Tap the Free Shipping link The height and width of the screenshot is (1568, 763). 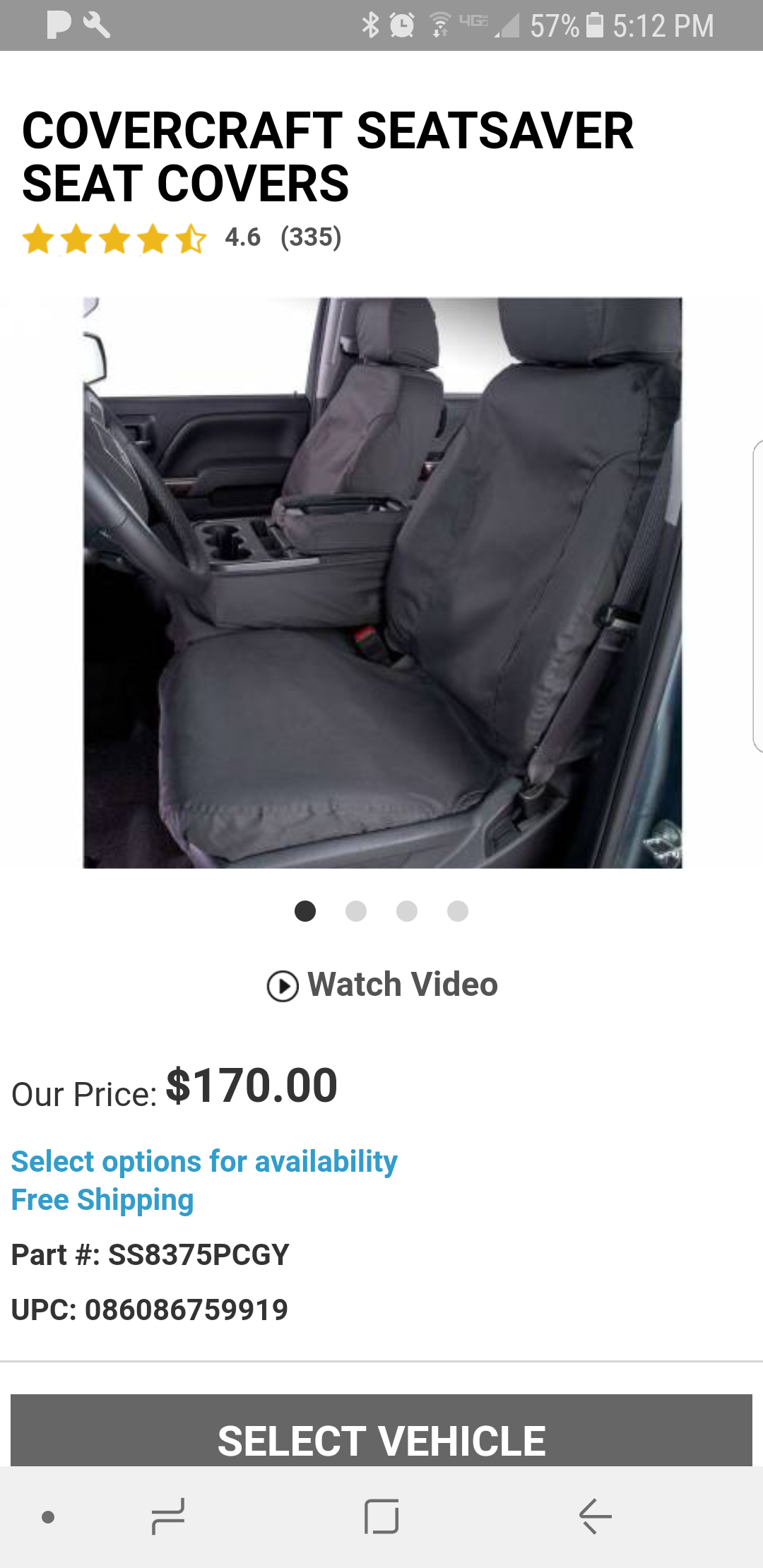pyautogui.click(x=102, y=1199)
